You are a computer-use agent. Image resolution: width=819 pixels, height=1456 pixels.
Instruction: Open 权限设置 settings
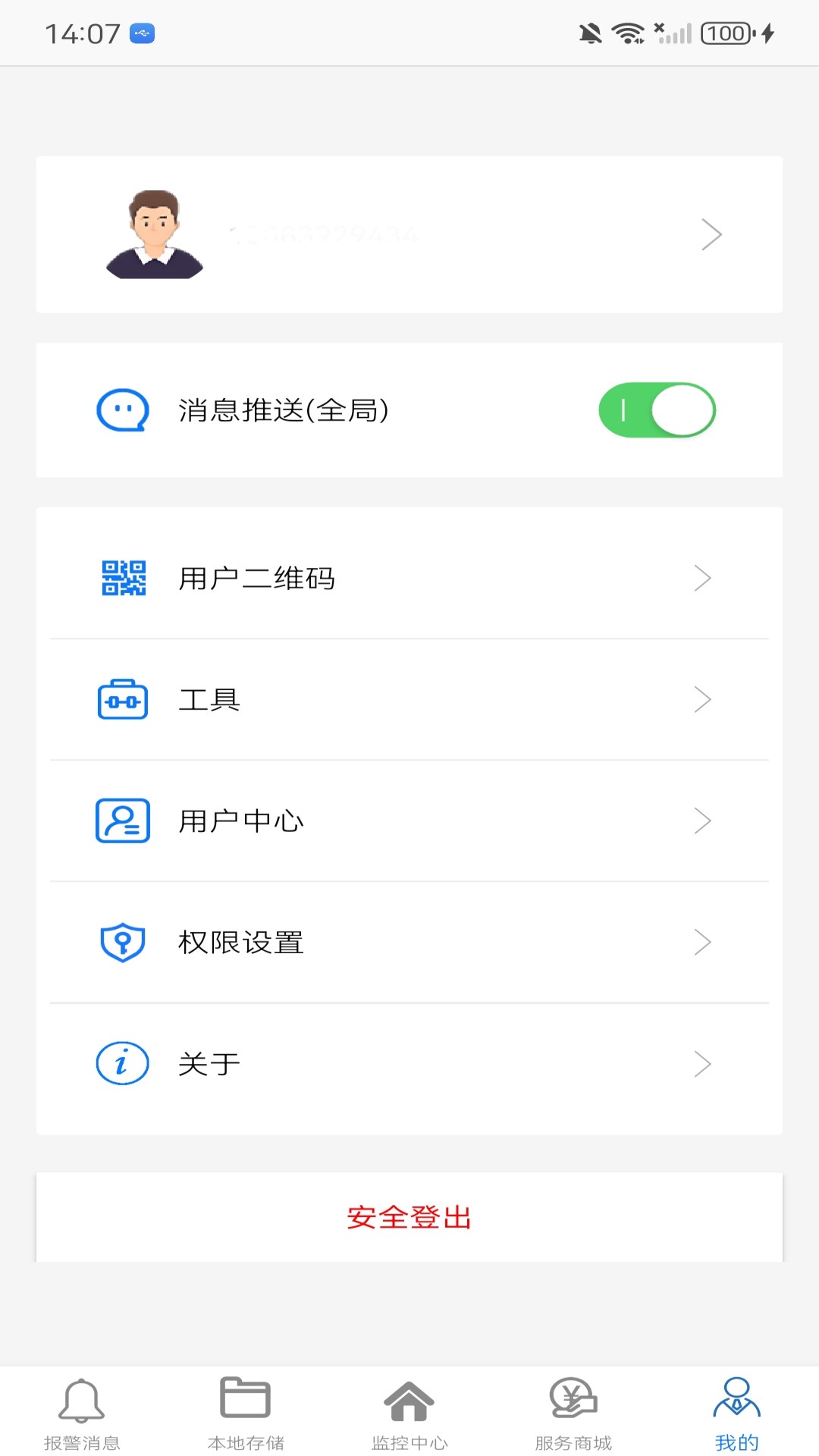click(x=409, y=943)
